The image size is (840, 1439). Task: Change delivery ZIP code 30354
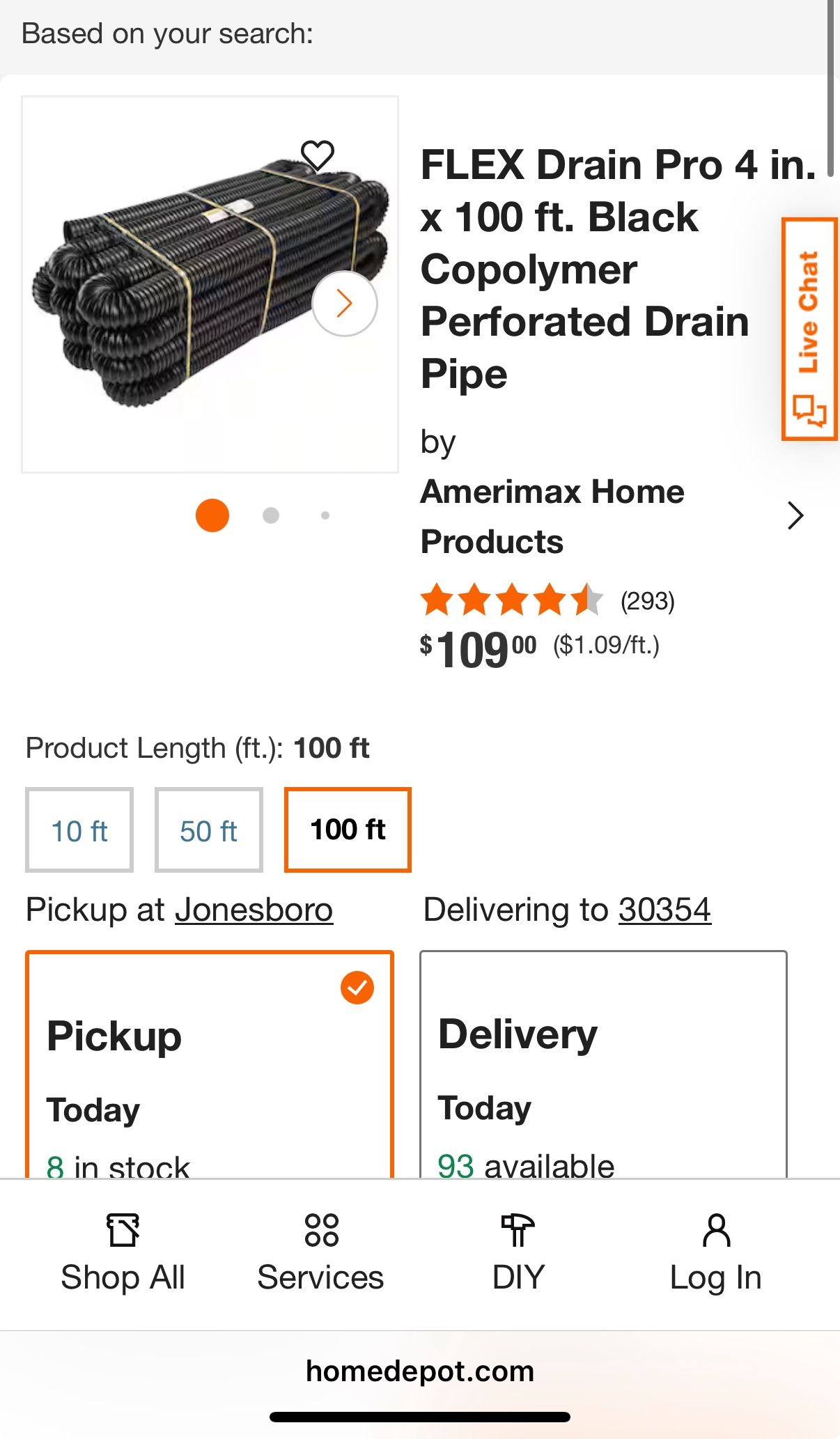[664, 910]
